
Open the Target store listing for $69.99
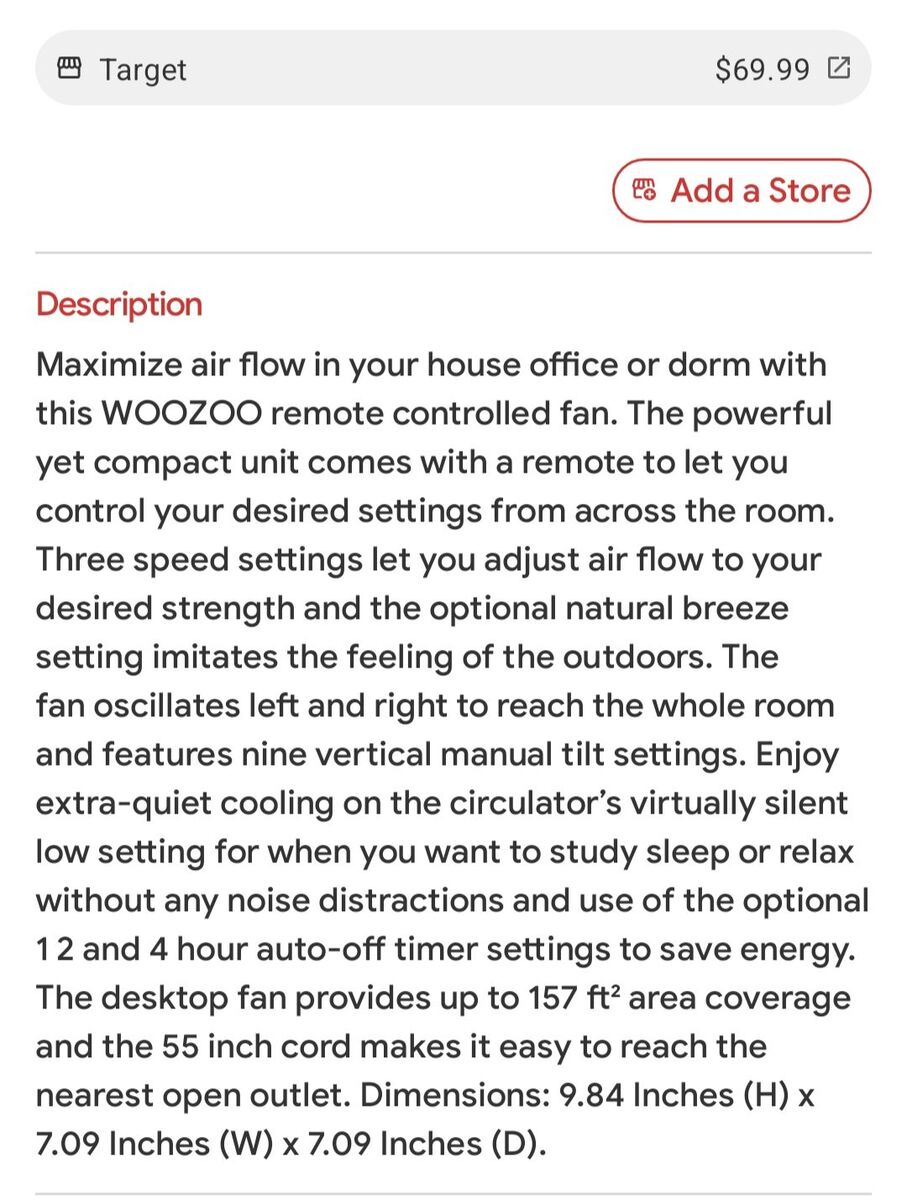tap(452, 69)
